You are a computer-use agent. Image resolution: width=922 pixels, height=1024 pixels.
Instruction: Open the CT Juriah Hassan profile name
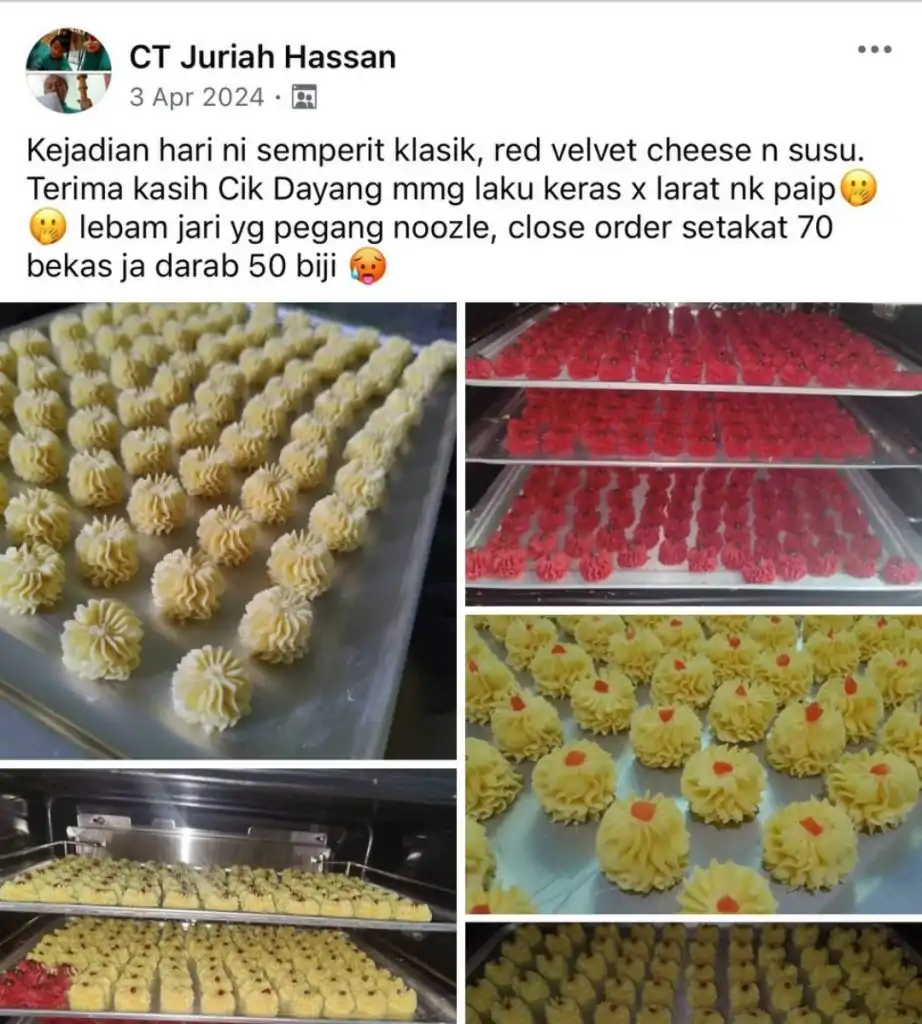262,57
